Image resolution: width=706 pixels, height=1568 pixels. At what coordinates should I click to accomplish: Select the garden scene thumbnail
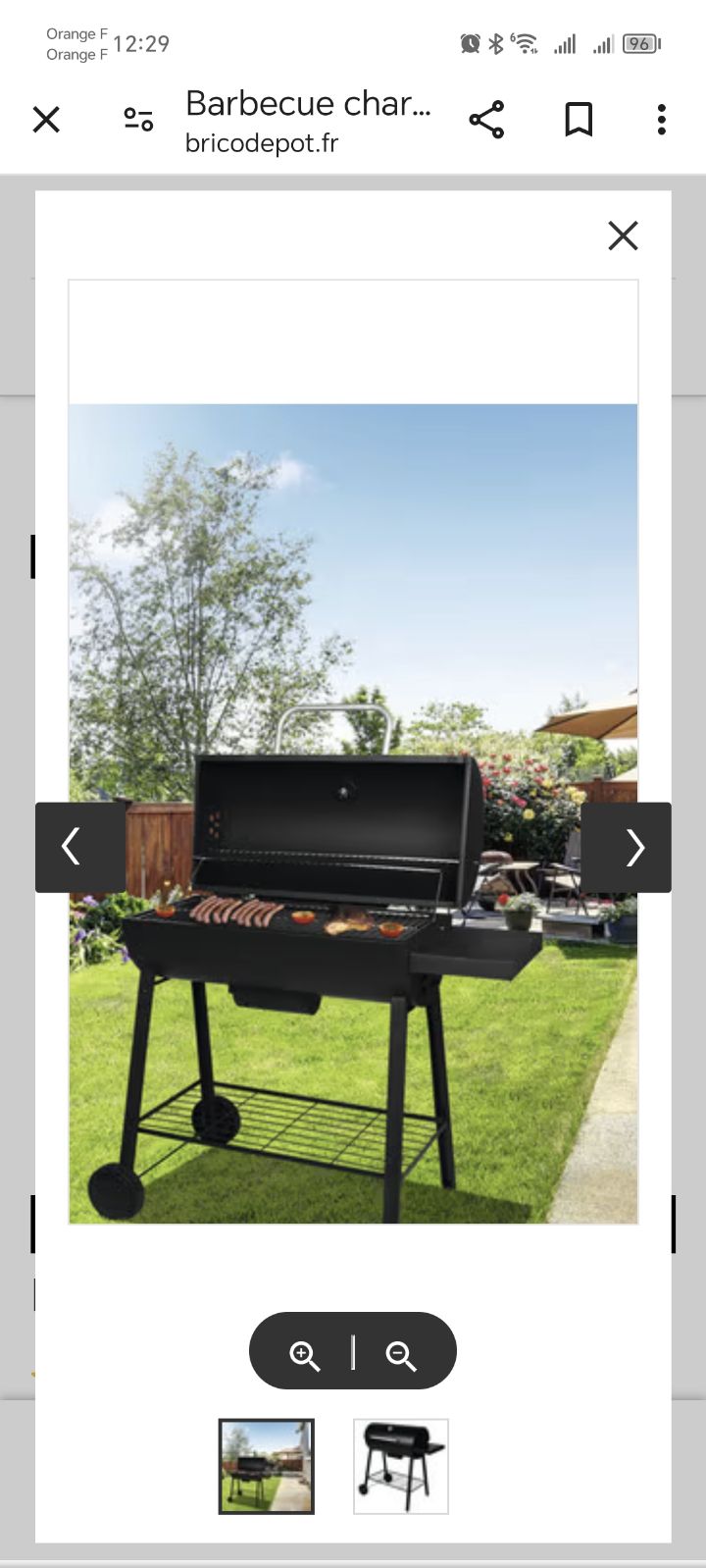pyautogui.click(x=266, y=1466)
